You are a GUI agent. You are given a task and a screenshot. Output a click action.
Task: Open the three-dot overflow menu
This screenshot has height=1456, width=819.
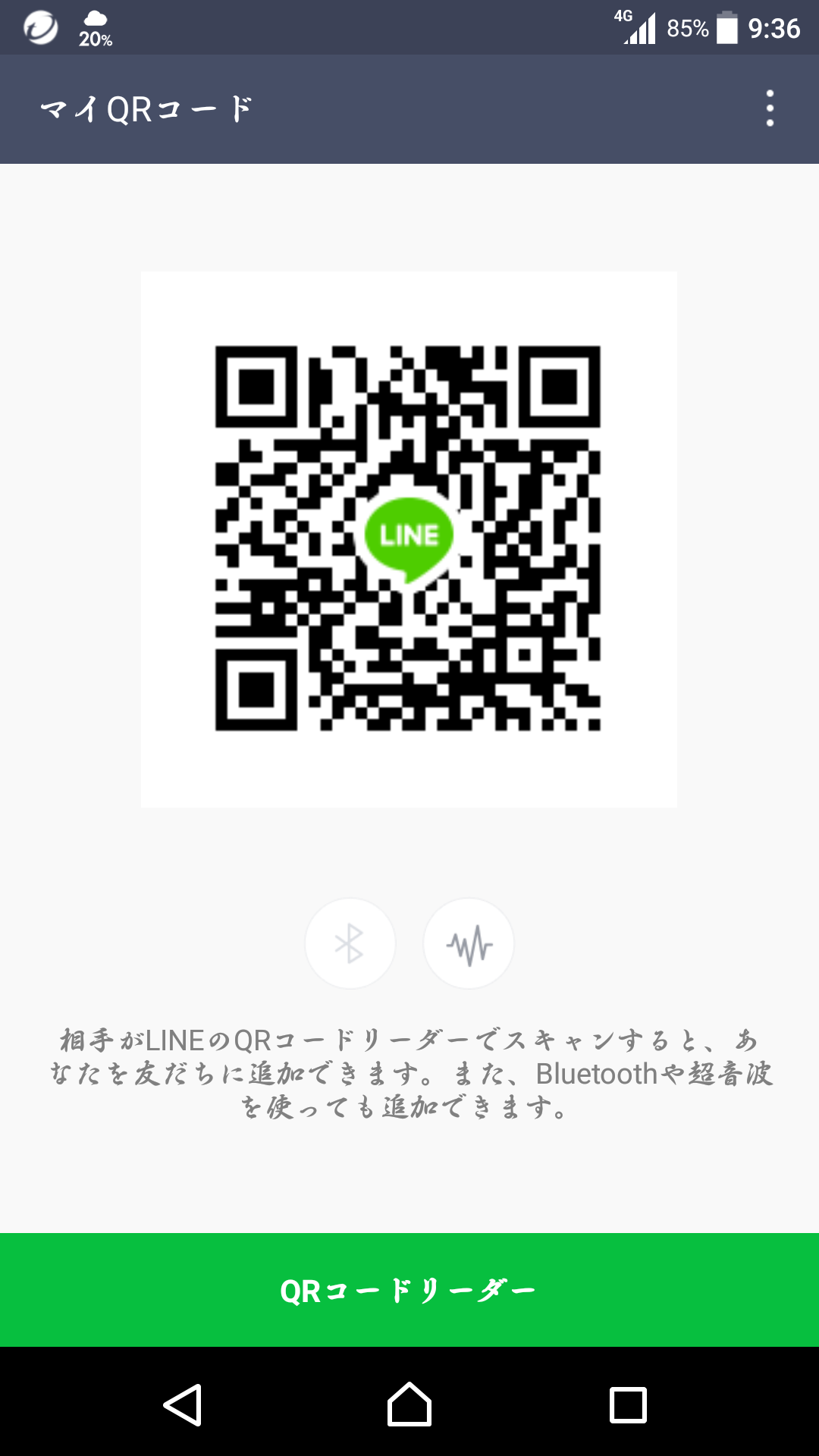tap(770, 108)
